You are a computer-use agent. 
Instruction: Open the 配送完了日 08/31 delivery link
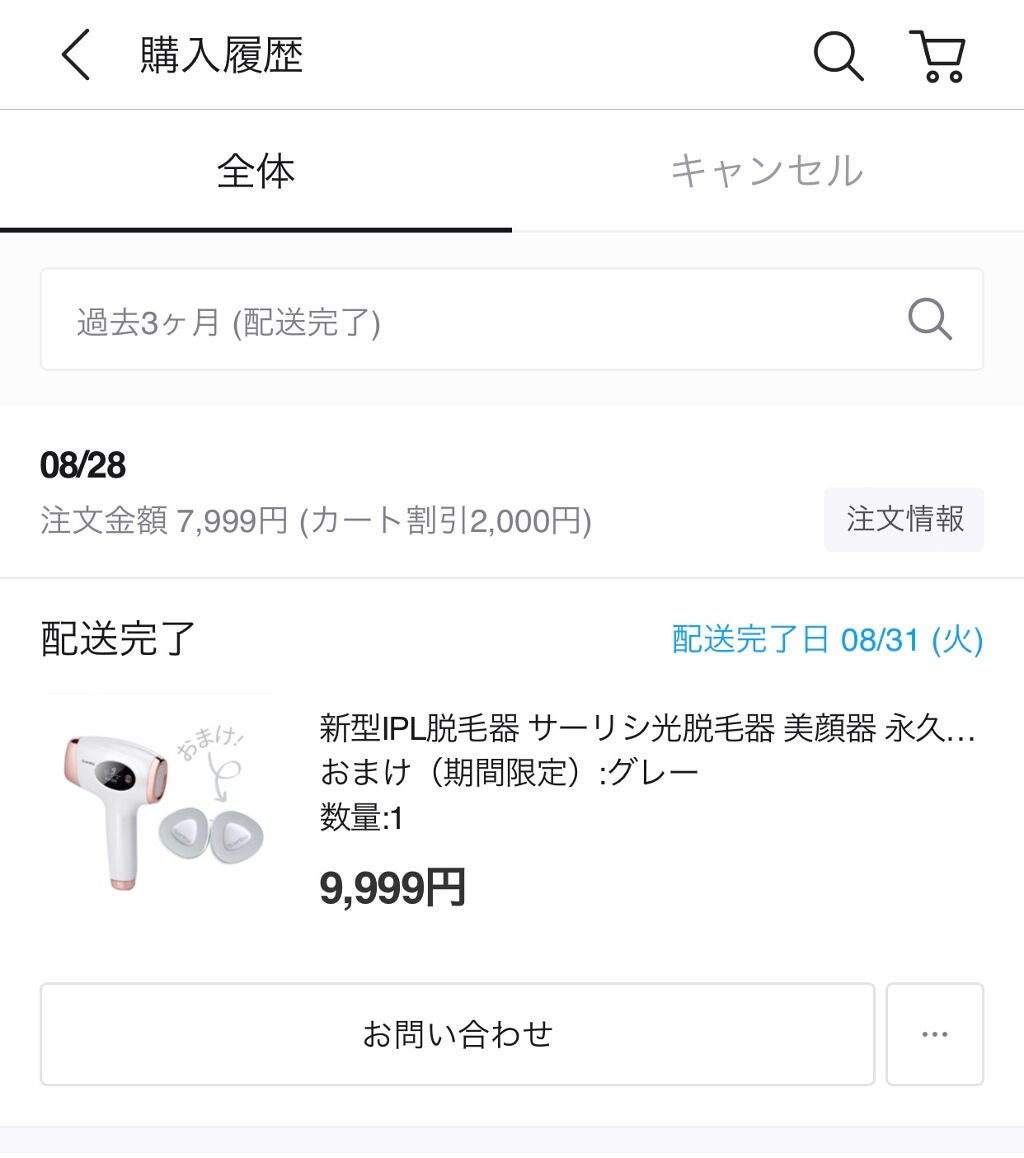coord(826,641)
